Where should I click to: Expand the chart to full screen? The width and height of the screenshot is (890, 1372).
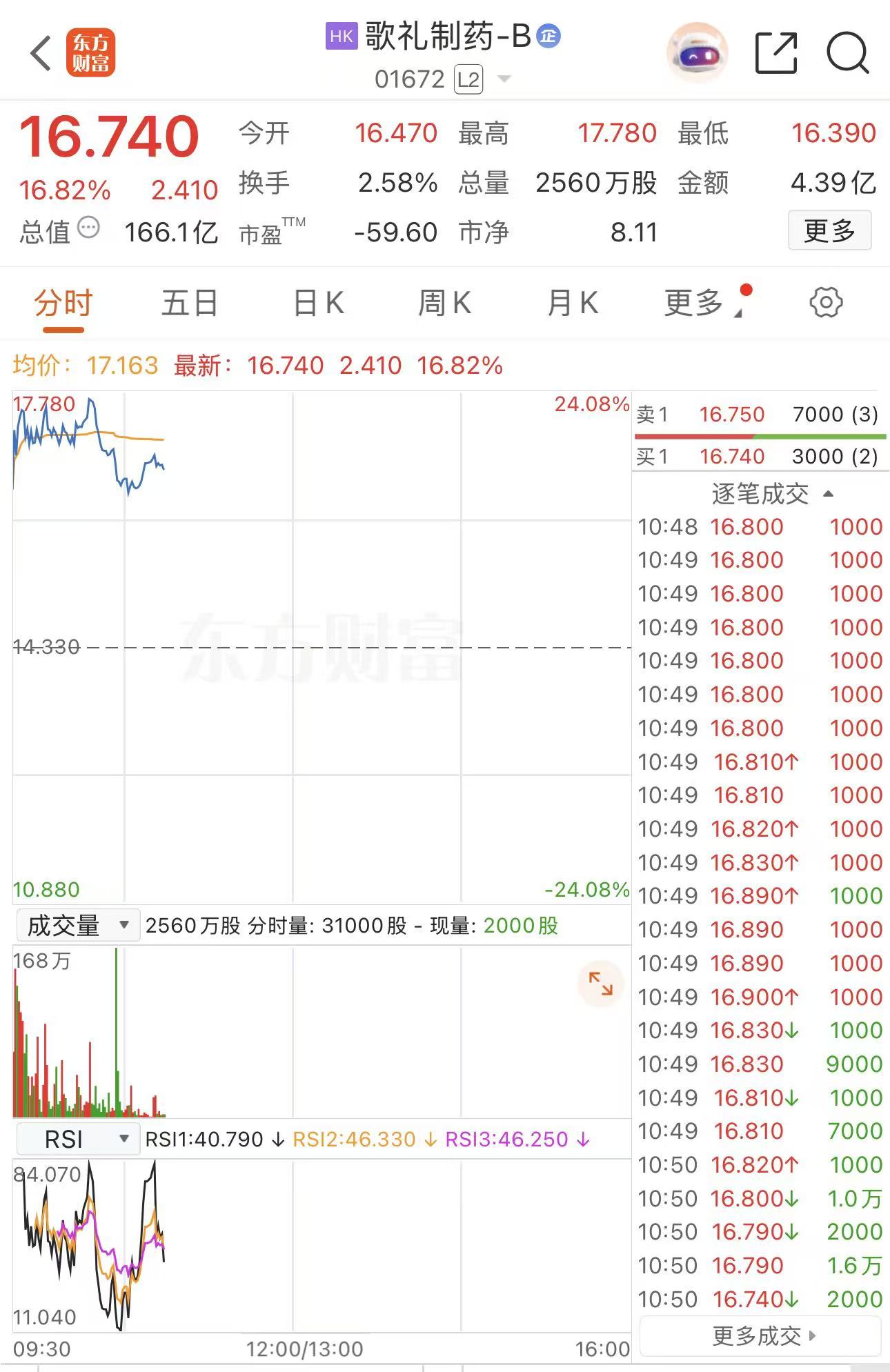coord(600,983)
